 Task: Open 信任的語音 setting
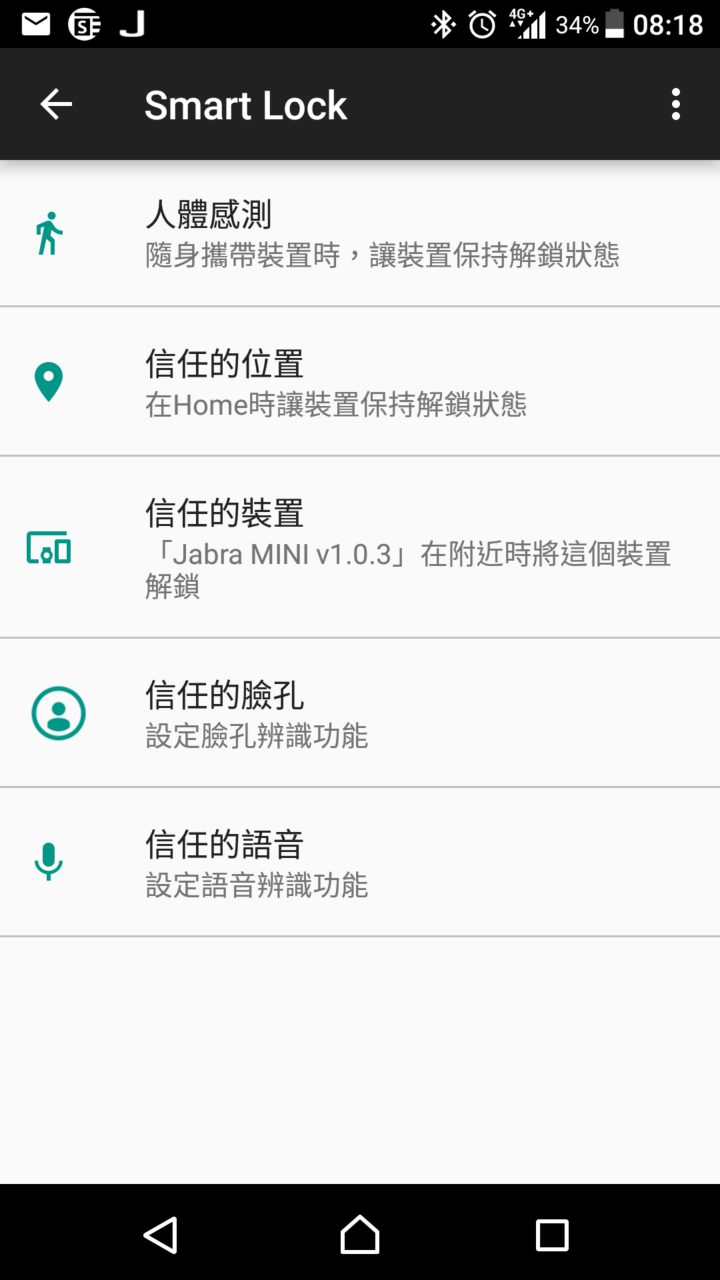point(360,863)
